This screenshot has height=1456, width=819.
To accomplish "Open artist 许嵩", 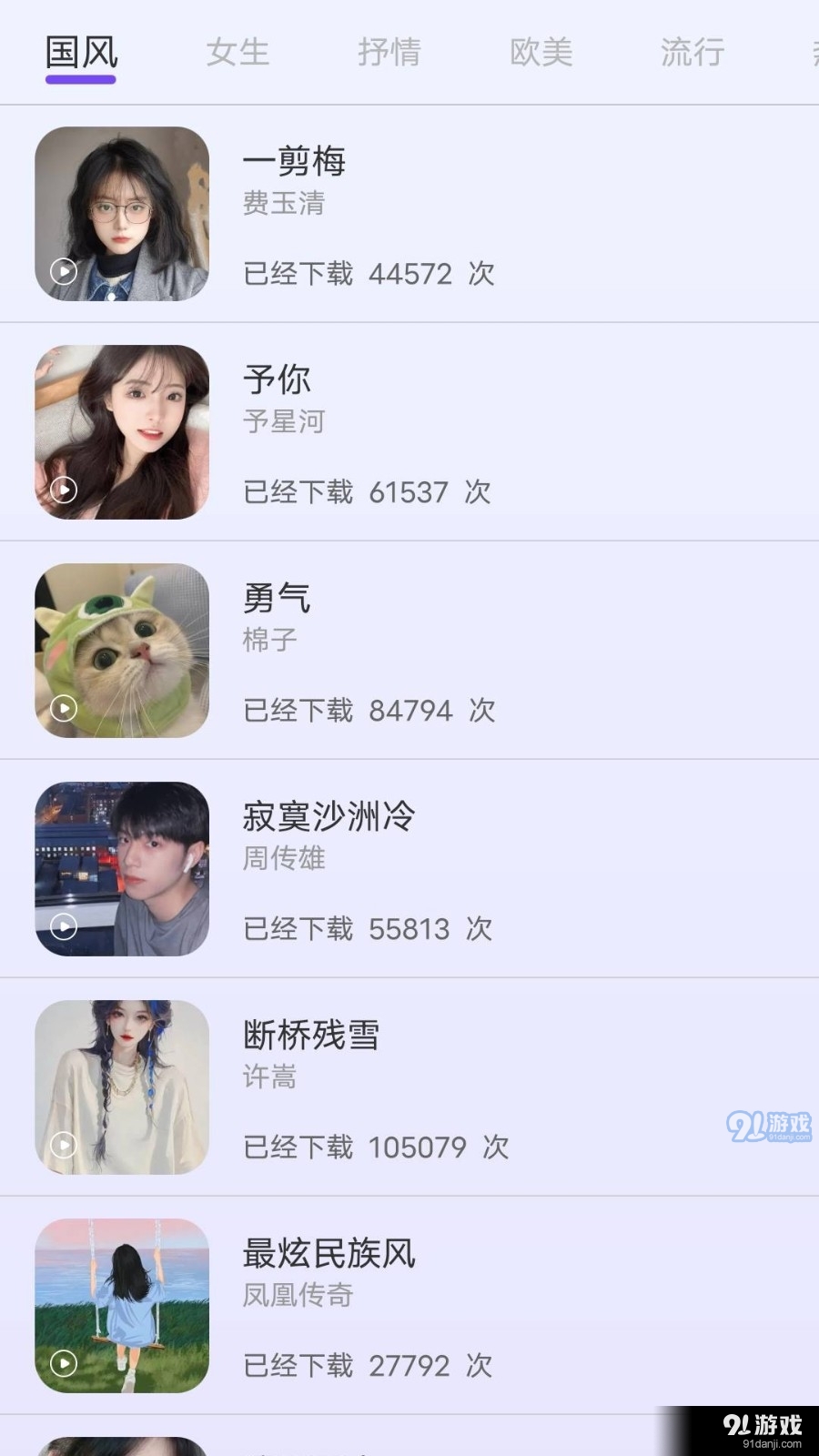I will [268, 1078].
